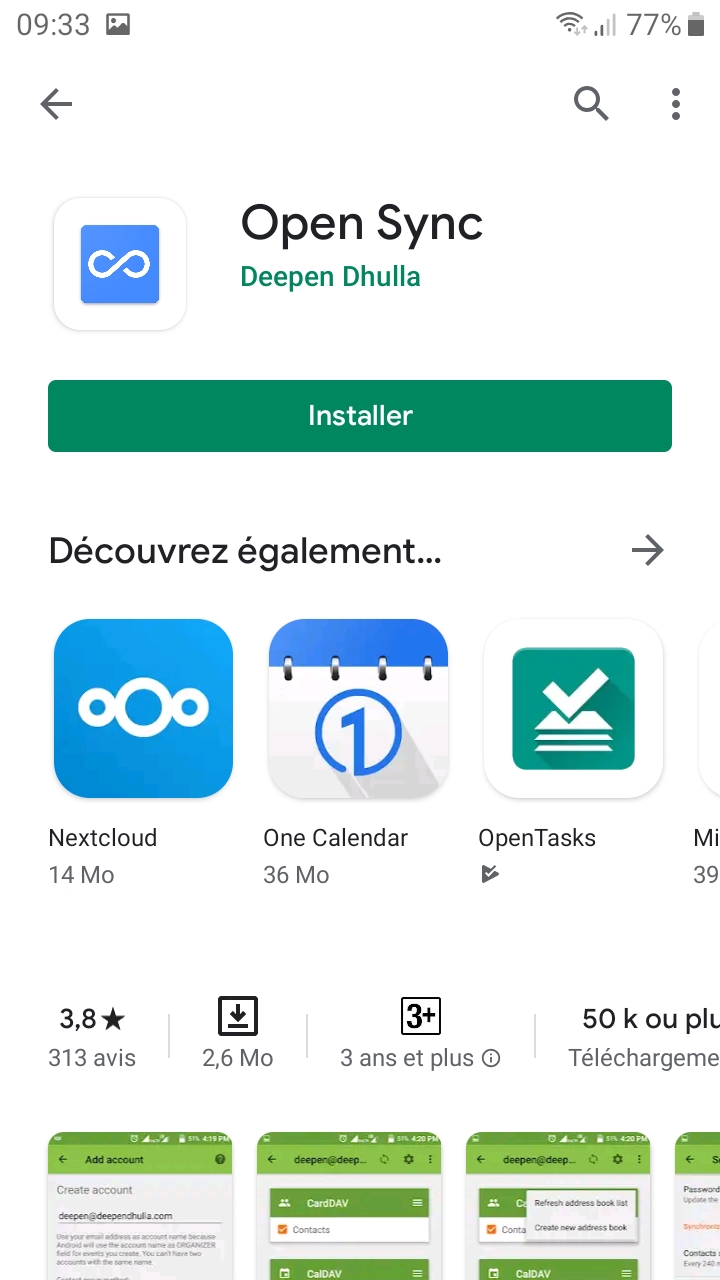
Task: Open the Refresh address book list screenshot
Action: pyautogui.click(x=558, y=1206)
